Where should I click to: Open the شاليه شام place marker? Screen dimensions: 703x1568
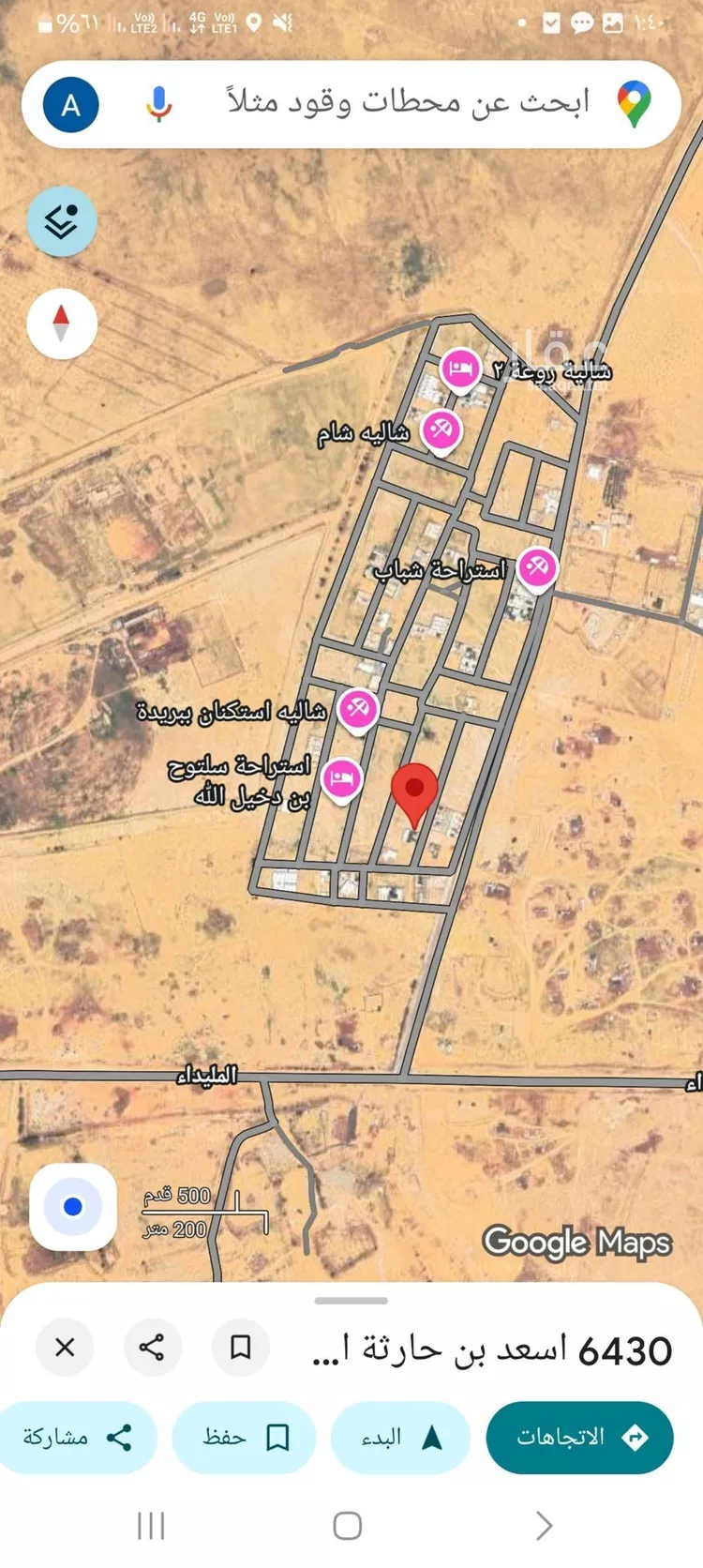pos(441,431)
